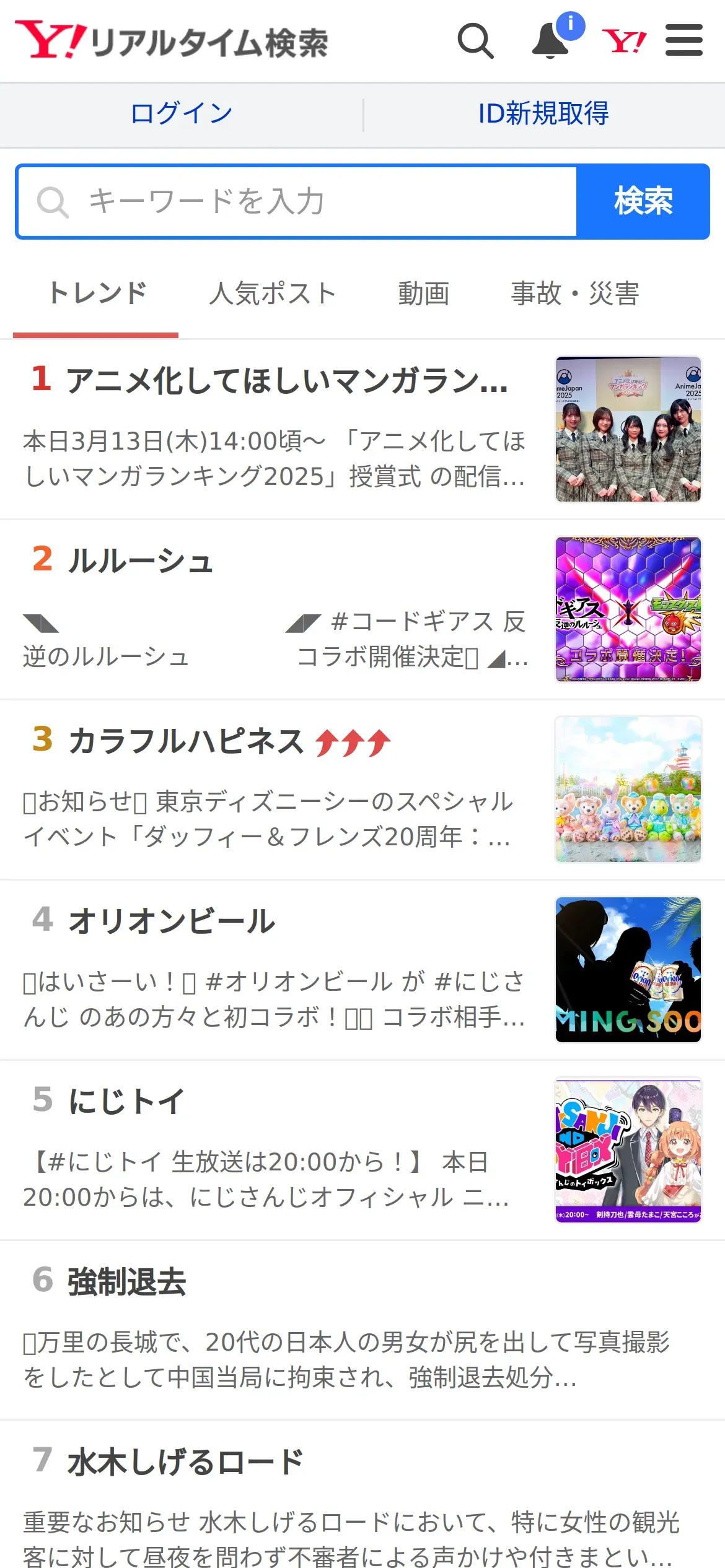Open trend 4 オリオンビール
This screenshot has width=725, height=1568.
click(171, 921)
